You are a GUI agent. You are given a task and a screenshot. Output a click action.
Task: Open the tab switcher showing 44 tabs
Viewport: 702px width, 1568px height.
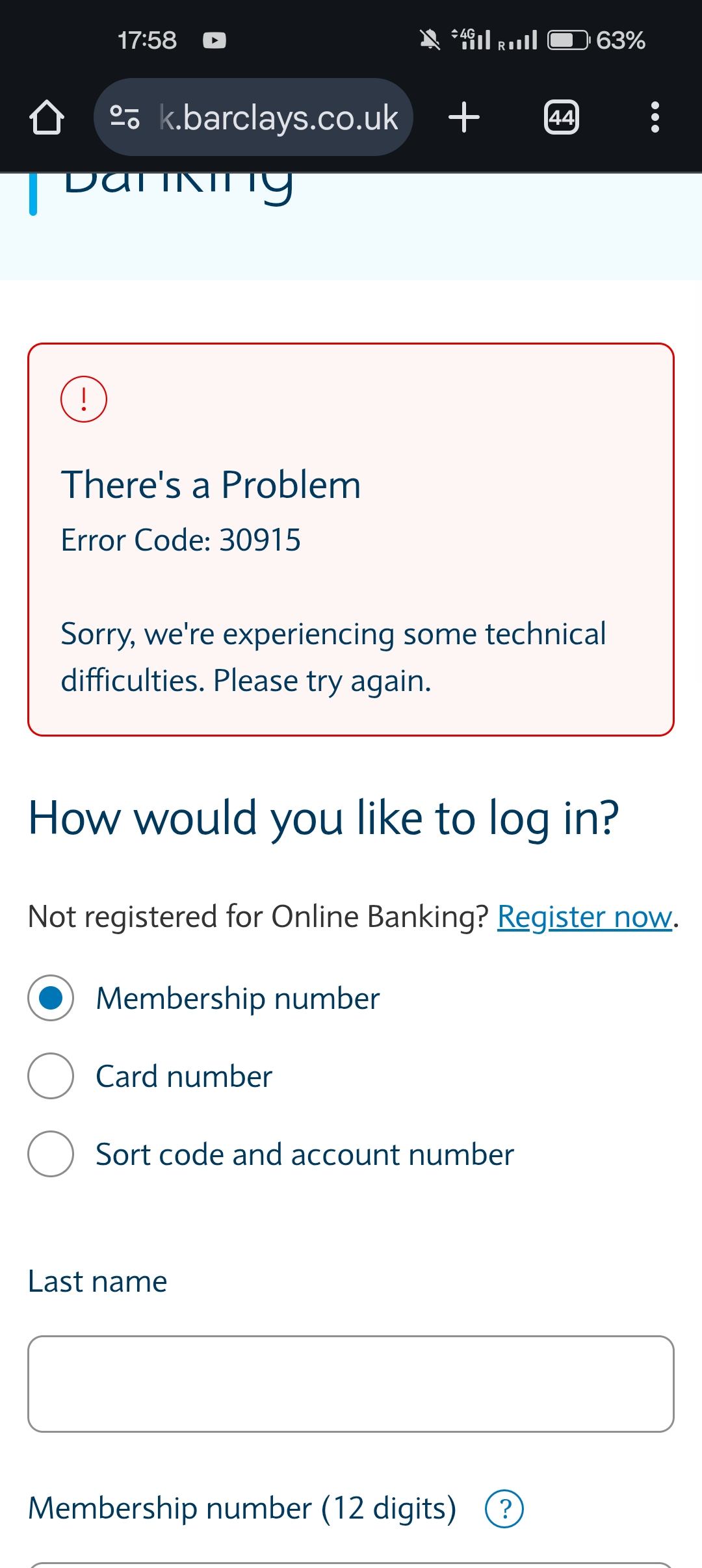[561, 118]
